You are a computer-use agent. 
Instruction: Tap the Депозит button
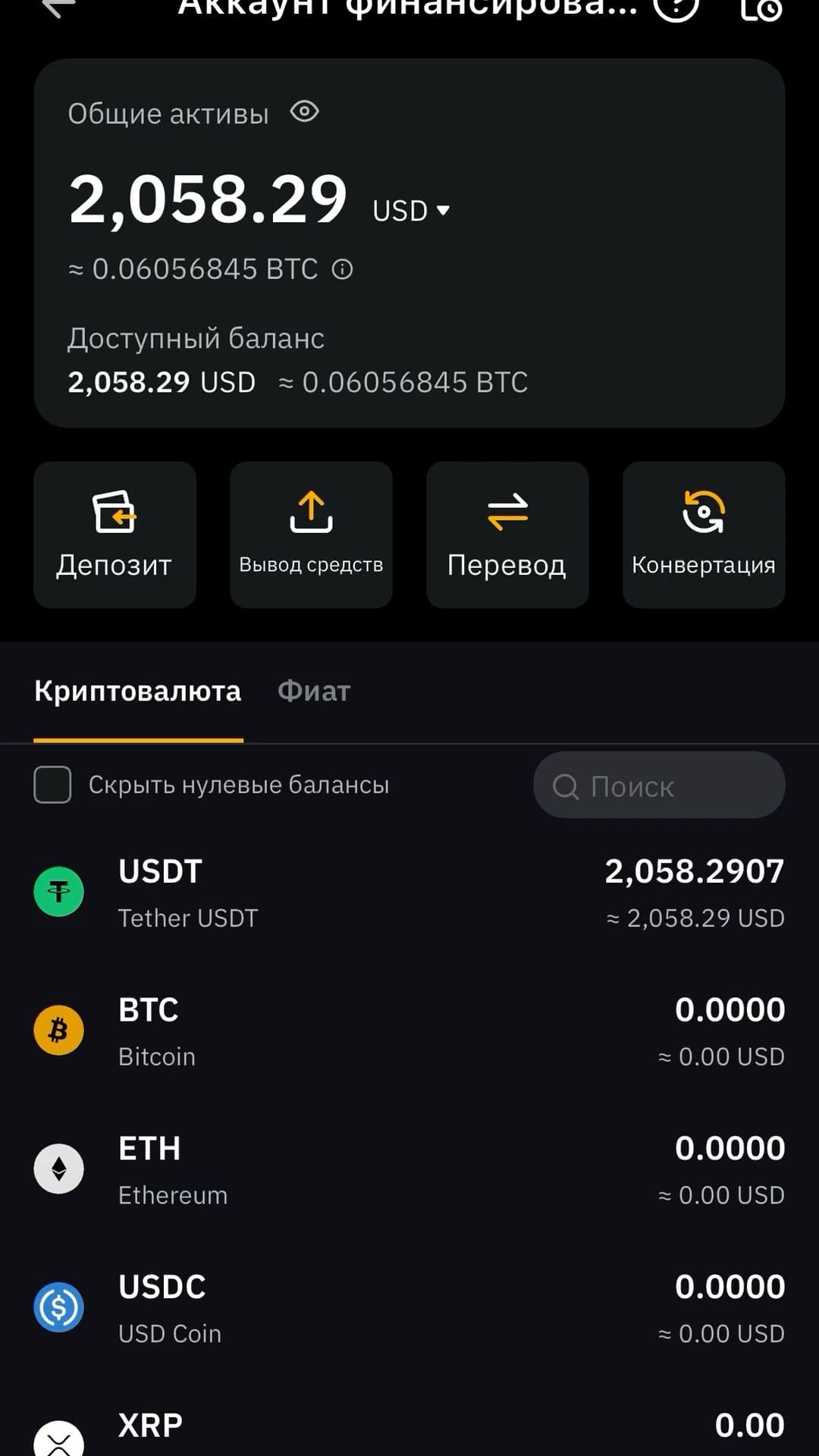pyautogui.click(x=115, y=535)
